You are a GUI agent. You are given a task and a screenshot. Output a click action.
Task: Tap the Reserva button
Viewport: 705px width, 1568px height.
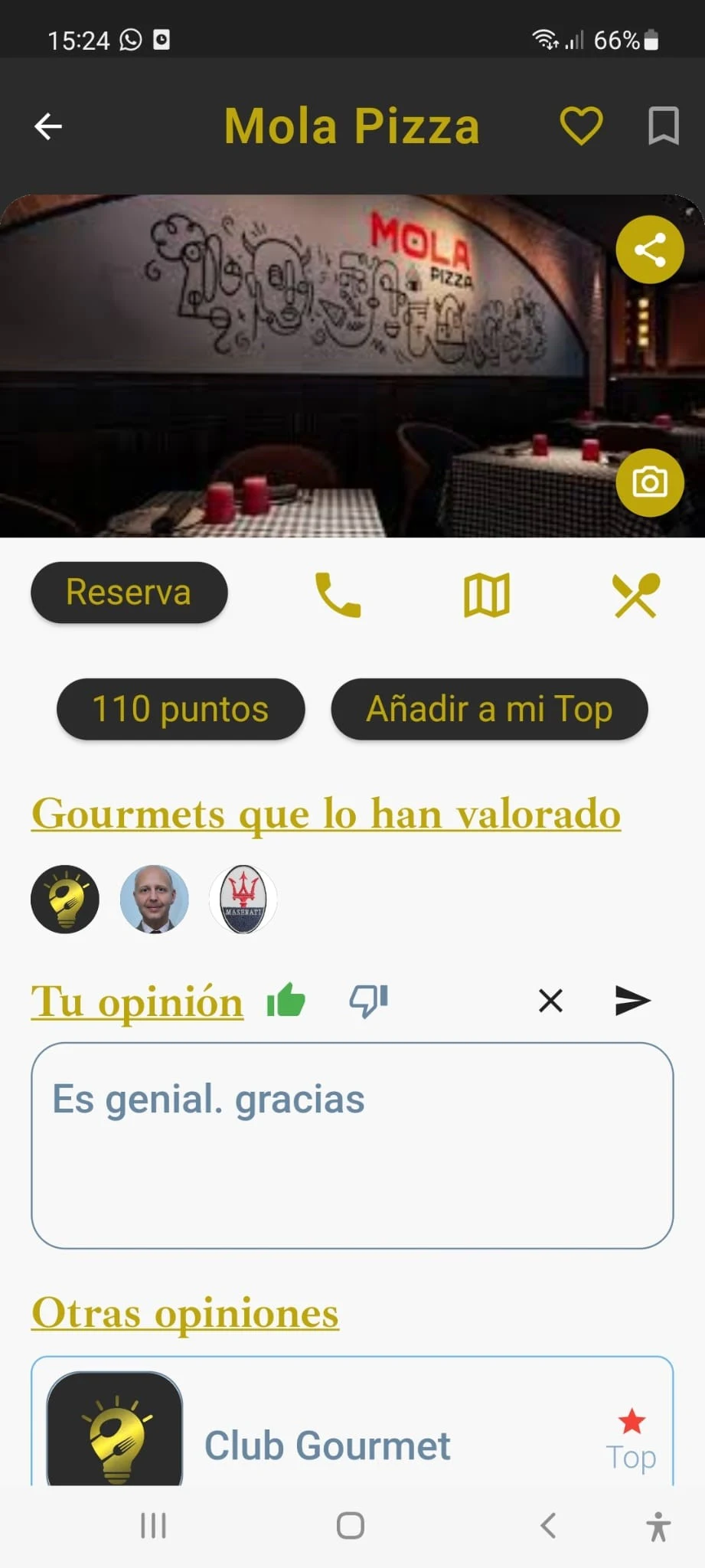(x=129, y=593)
